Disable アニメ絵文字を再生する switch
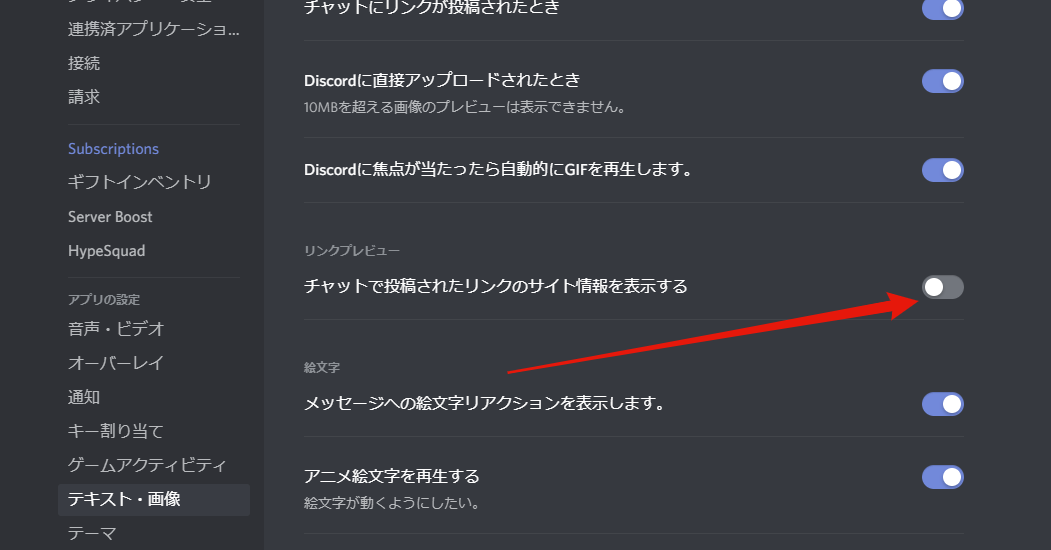This screenshot has width=1051, height=550. click(942, 477)
